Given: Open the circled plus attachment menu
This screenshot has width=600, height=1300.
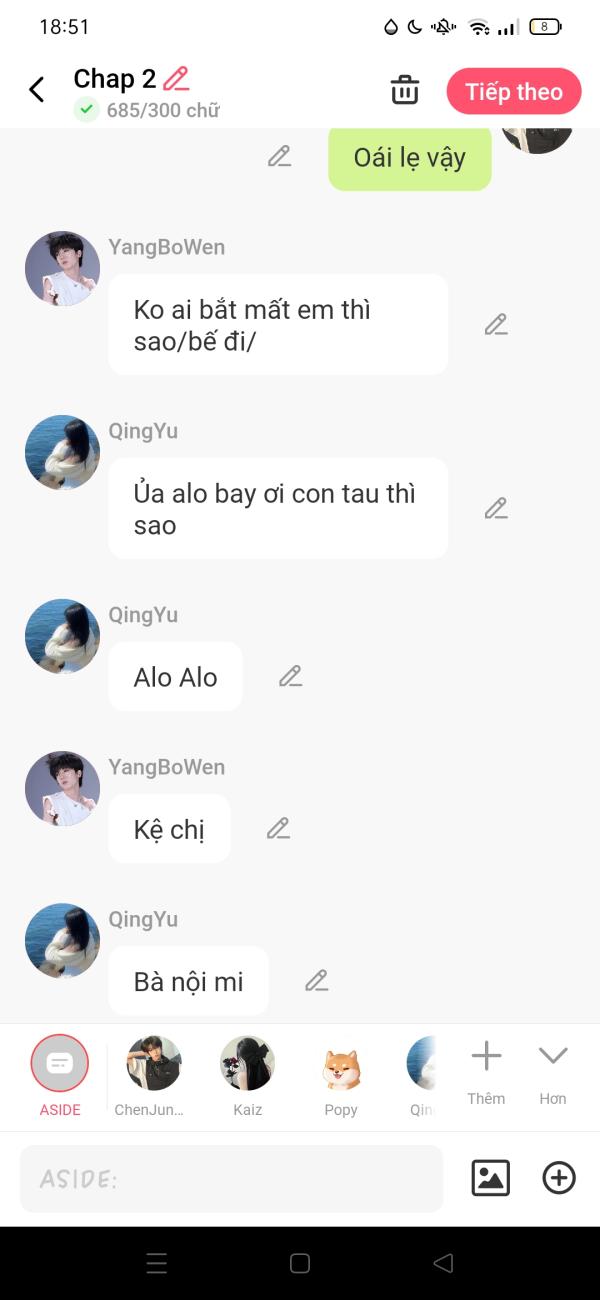Looking at the screenshot, I should (x=559, y=1178).
